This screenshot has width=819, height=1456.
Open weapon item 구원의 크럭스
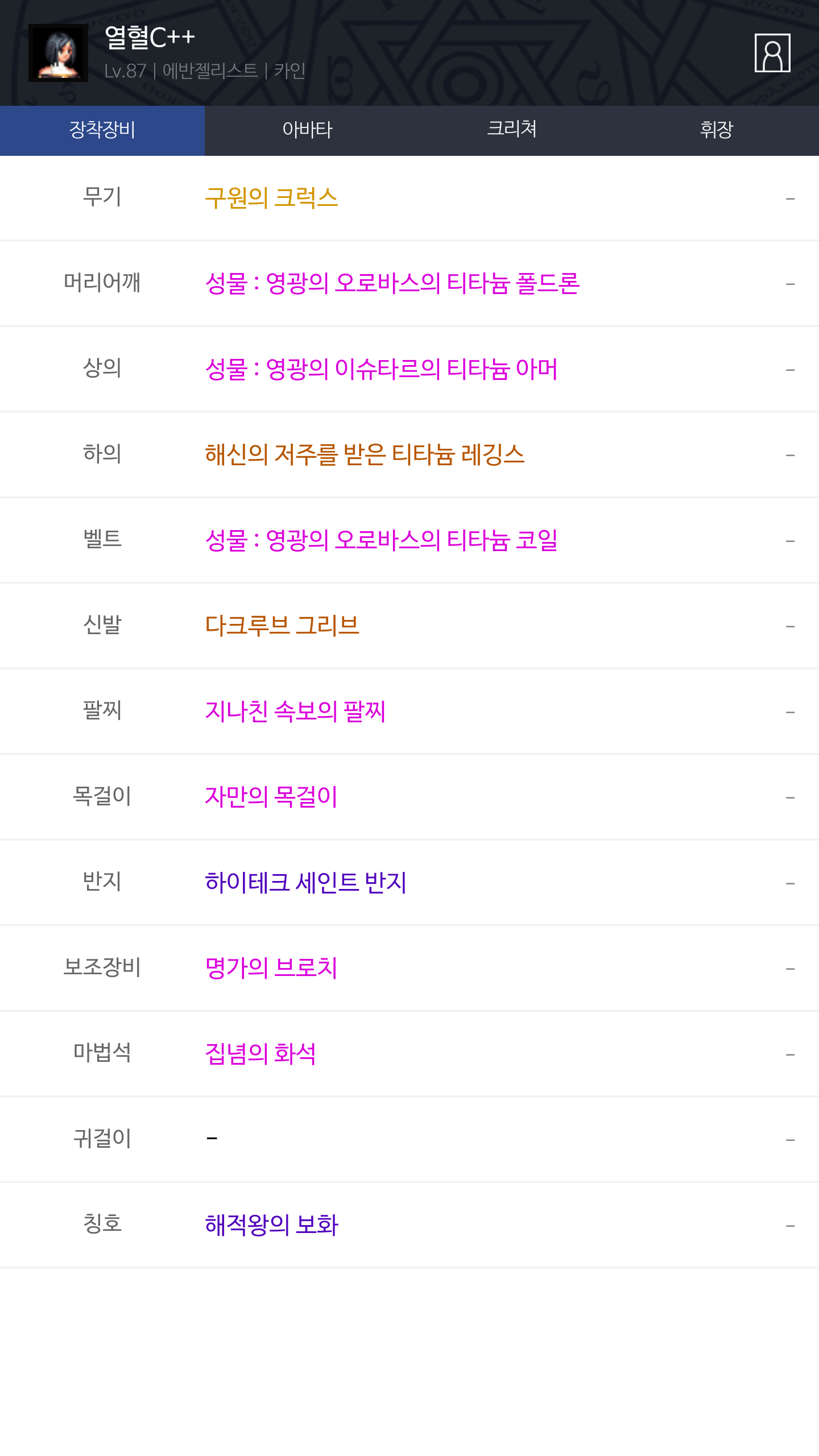[x=271, y=198]
